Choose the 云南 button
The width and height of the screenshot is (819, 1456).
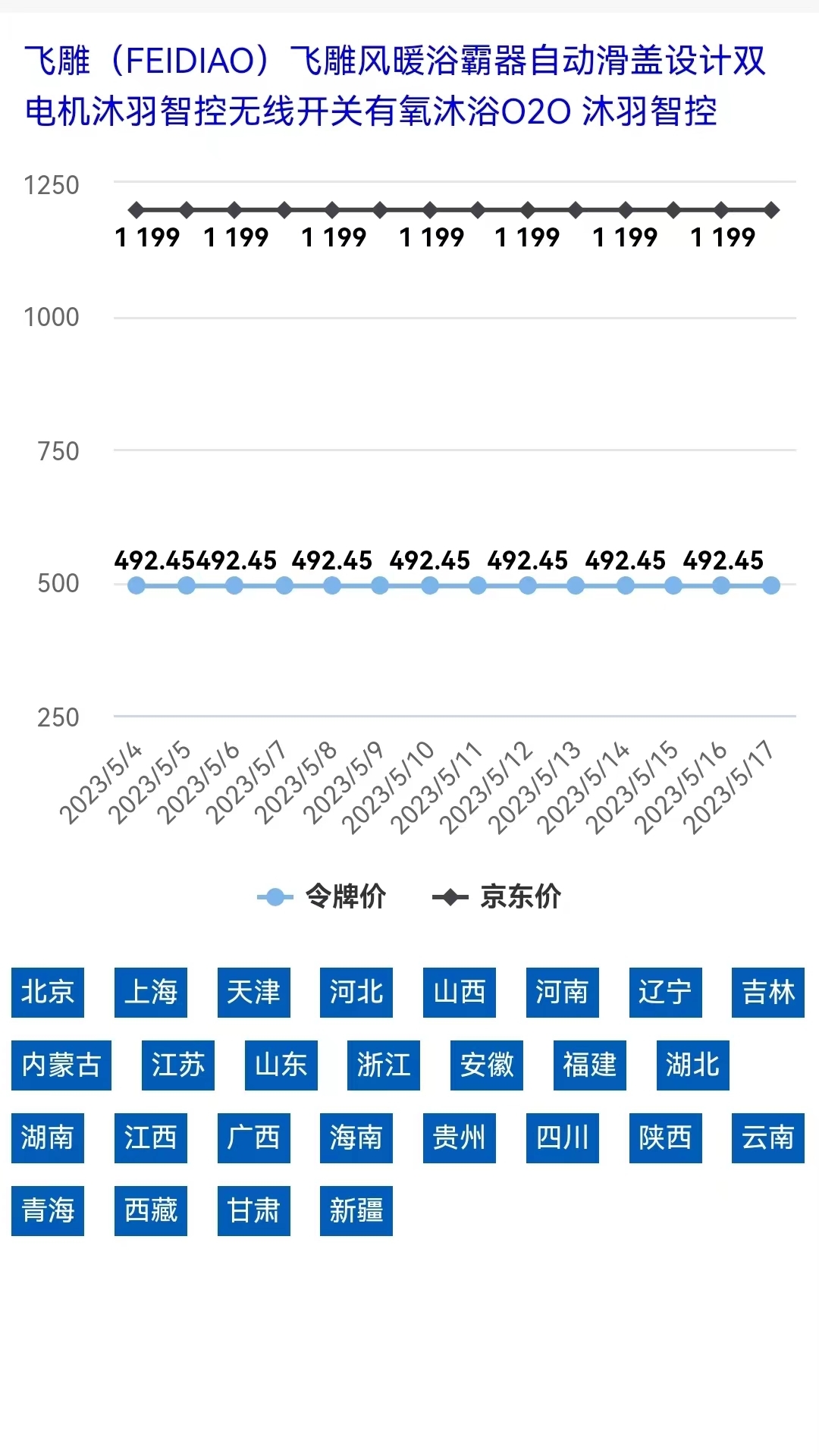pos(768,1137)
